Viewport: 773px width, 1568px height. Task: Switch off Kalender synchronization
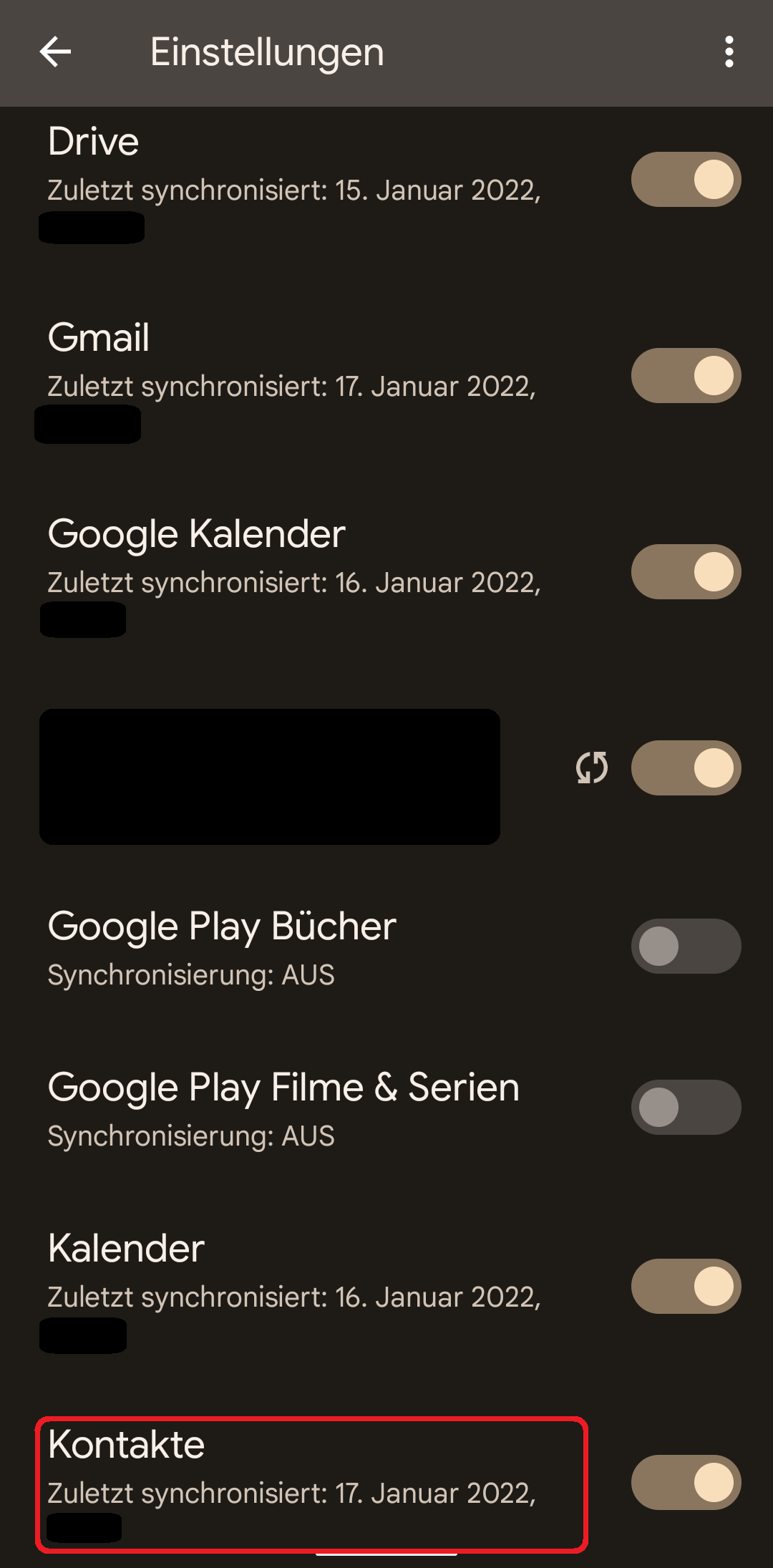click(x=686, y=1286)
